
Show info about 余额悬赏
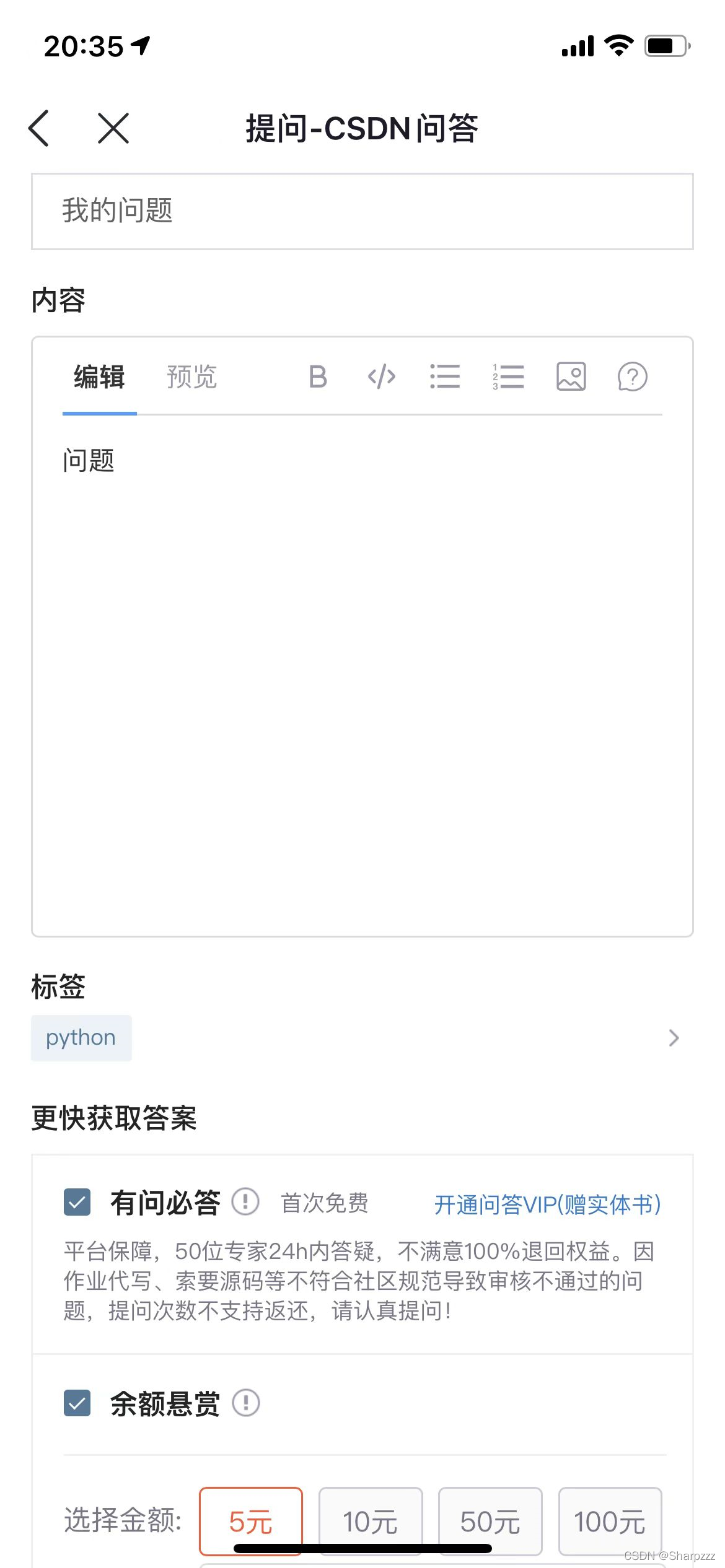coord(246,1403)
